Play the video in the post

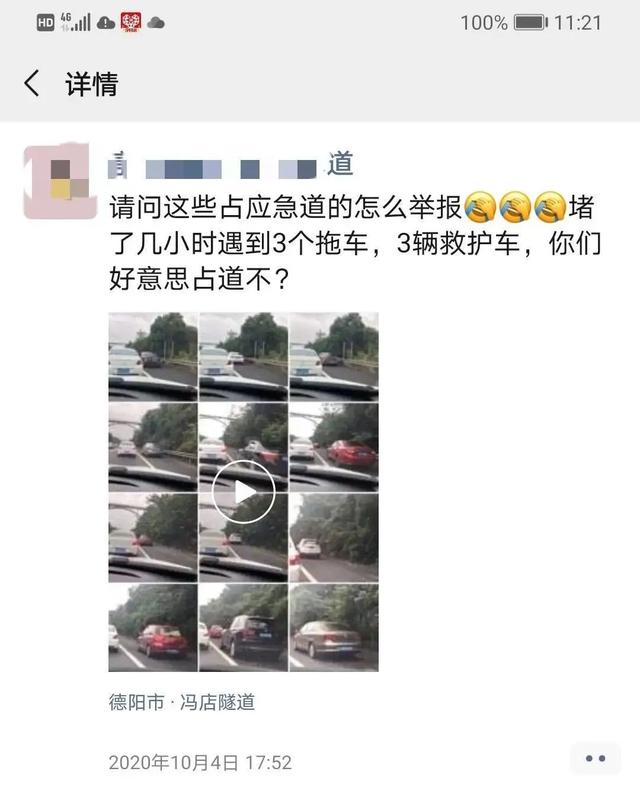pyautogui.click(x=243, y=491)
